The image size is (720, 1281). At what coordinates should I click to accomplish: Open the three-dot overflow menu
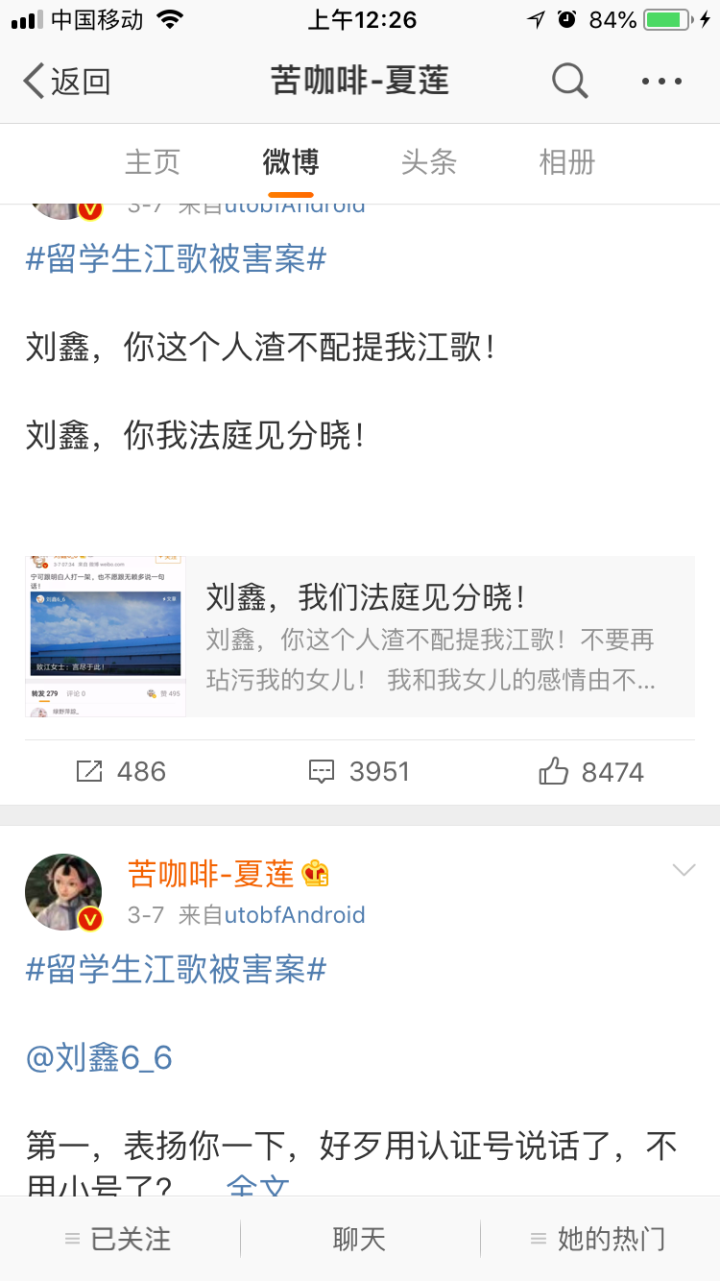(x=661, y=82)
